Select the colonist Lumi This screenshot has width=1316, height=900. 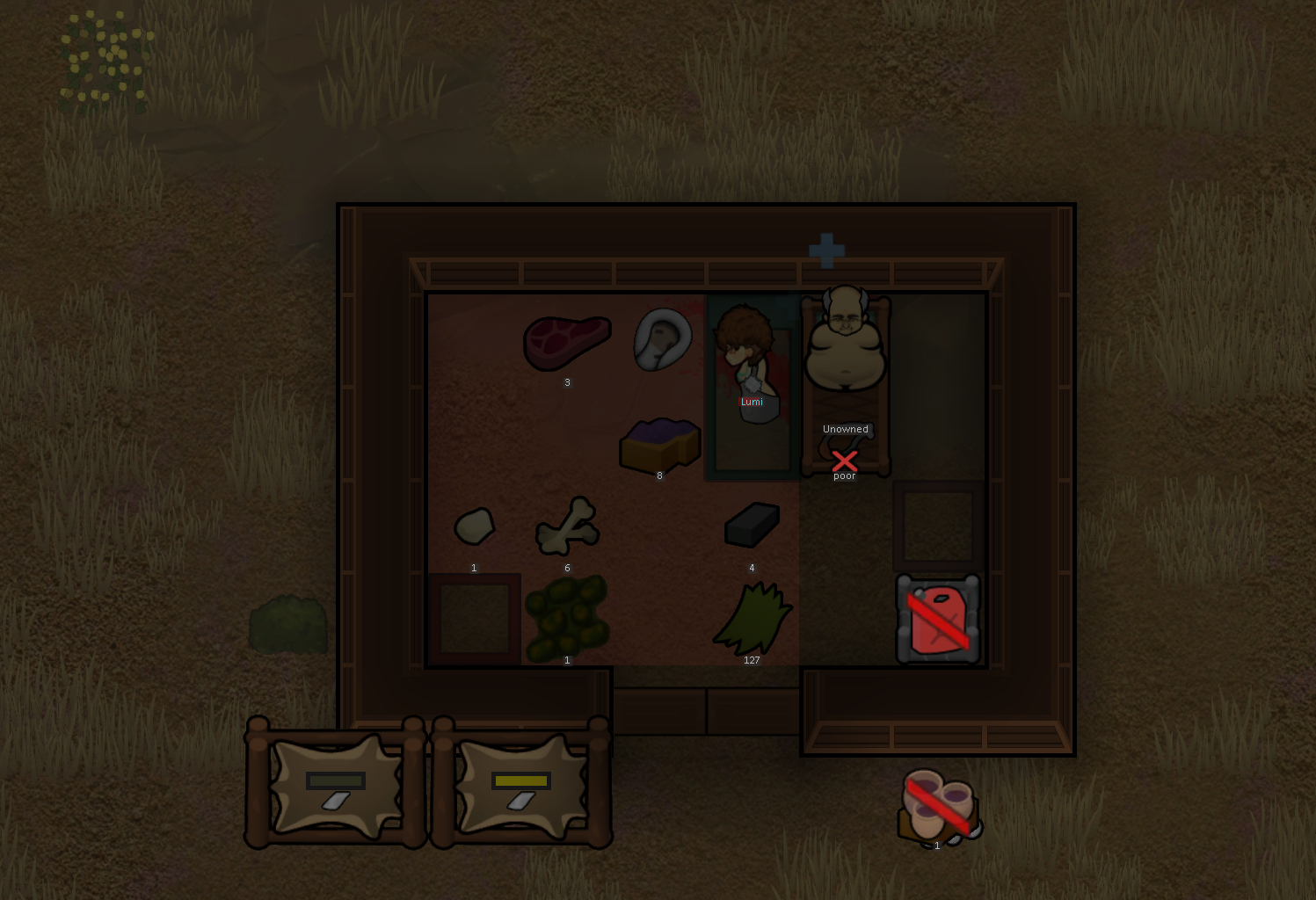click(746, 362)
